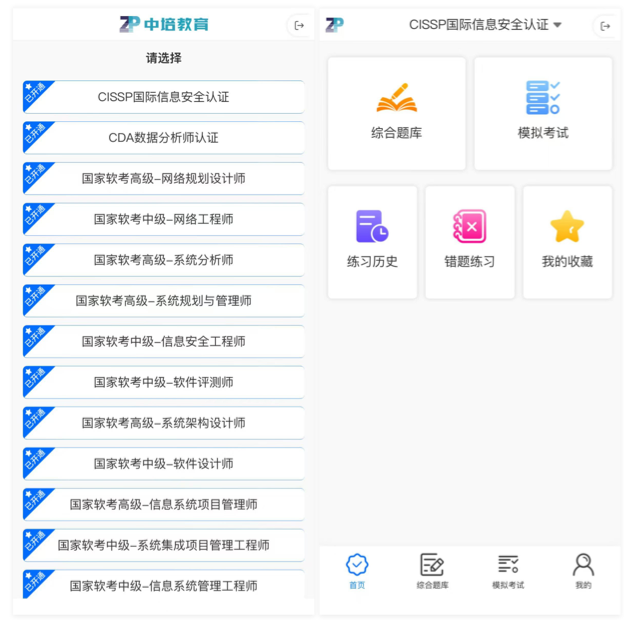Go to the 我的 tab
The width and height of the screenshot is (634, 621).
[x=583, y=571]
